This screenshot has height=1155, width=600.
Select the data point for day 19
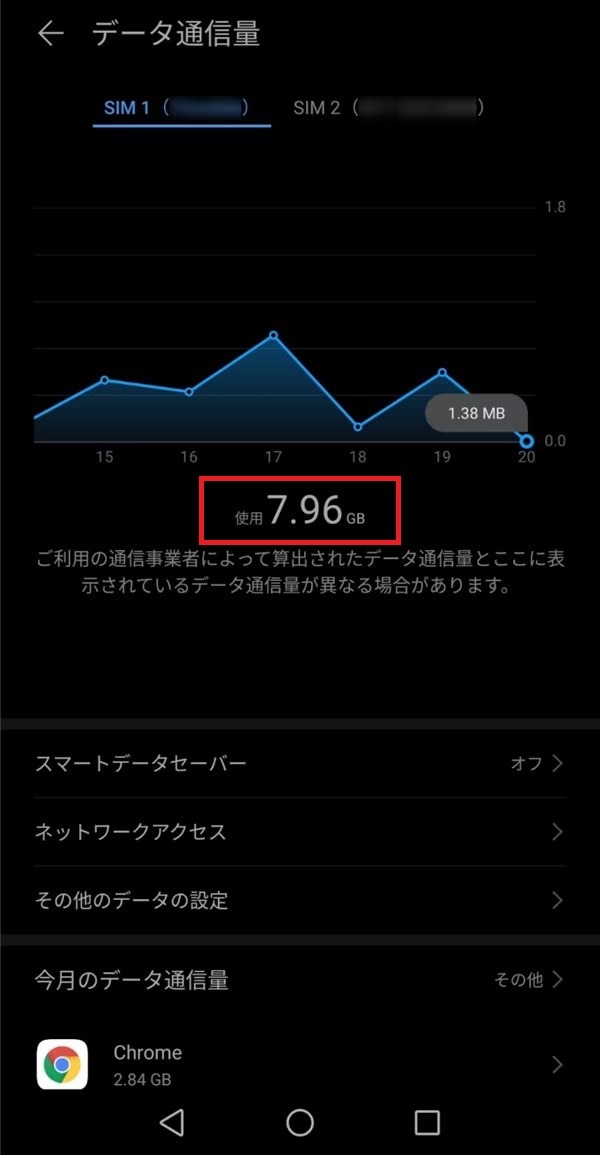click(442, 372)
